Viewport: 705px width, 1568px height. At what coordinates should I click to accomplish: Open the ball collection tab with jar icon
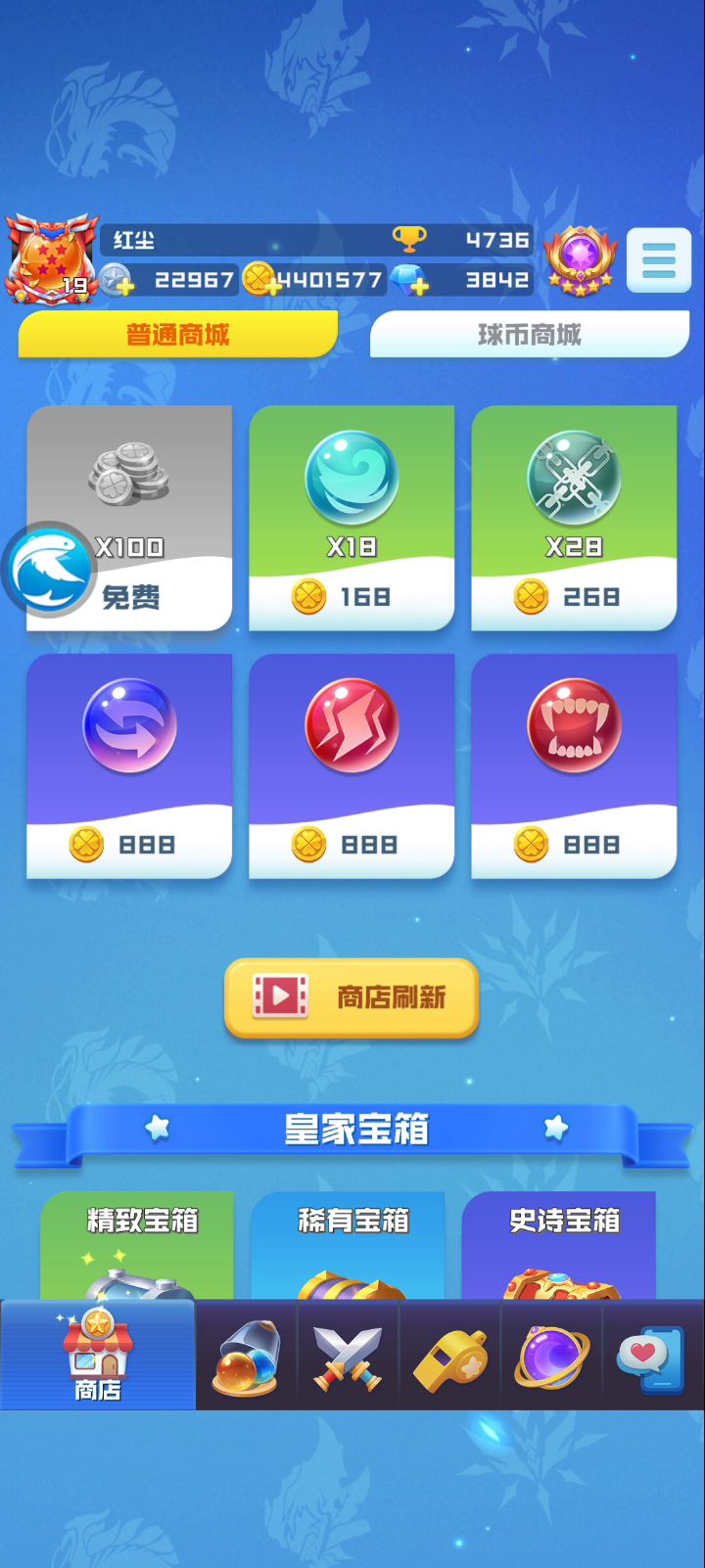pyautogui.click(x=247, y=1357)
